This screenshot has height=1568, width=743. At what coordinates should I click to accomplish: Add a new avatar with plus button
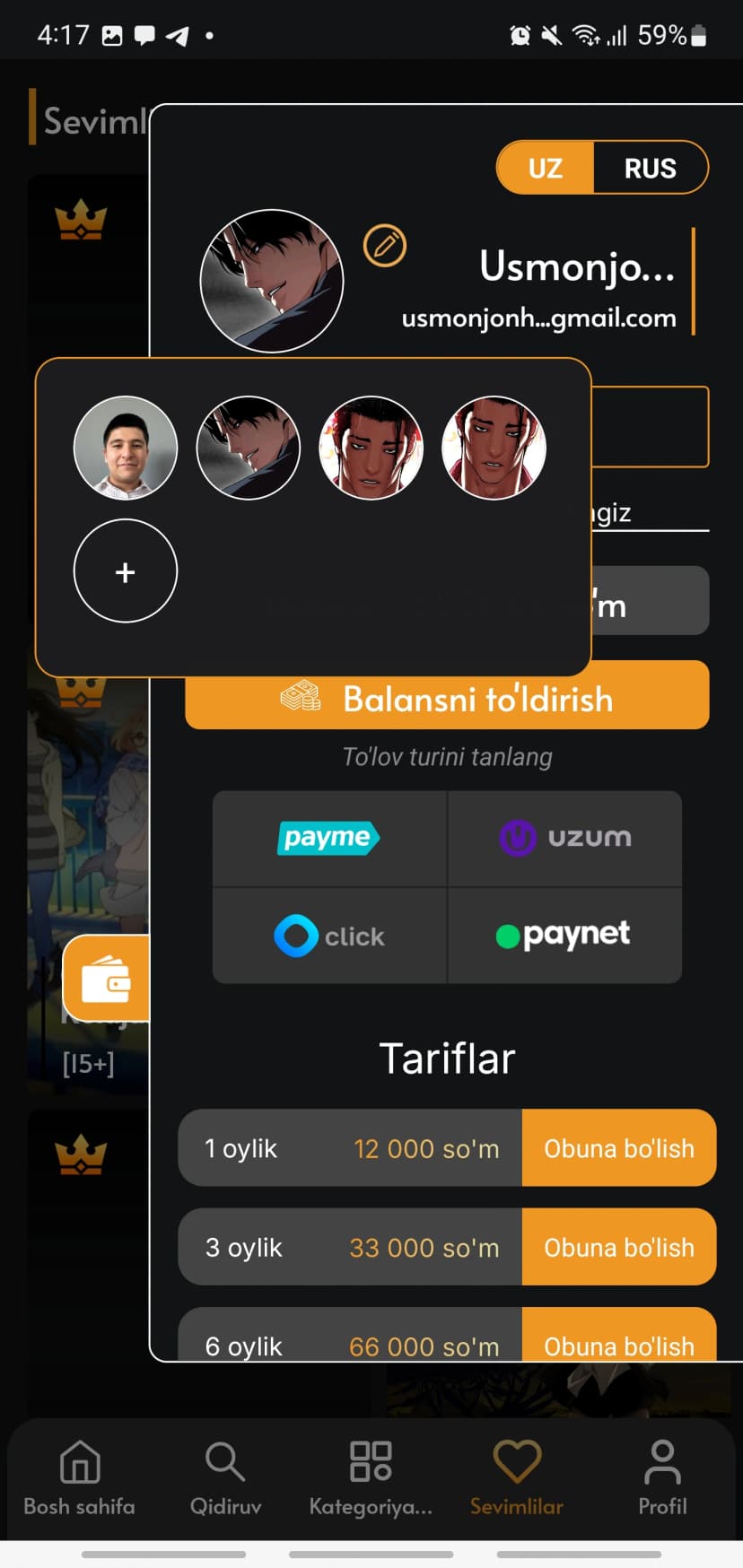tap(126, 571)
